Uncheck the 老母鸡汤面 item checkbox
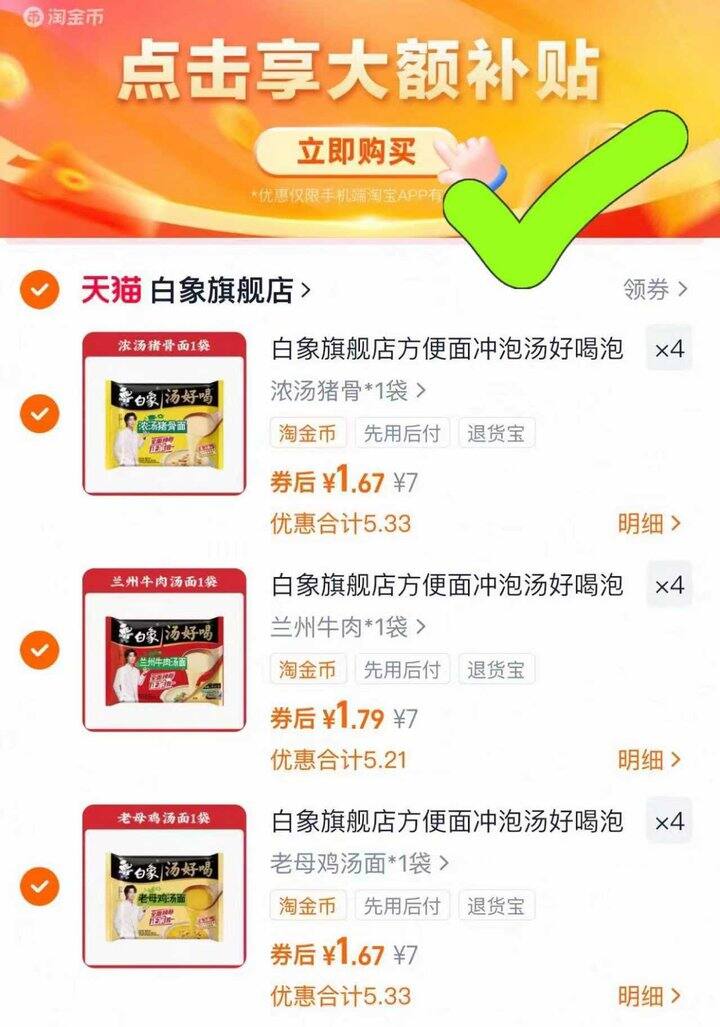 point(39,885)
